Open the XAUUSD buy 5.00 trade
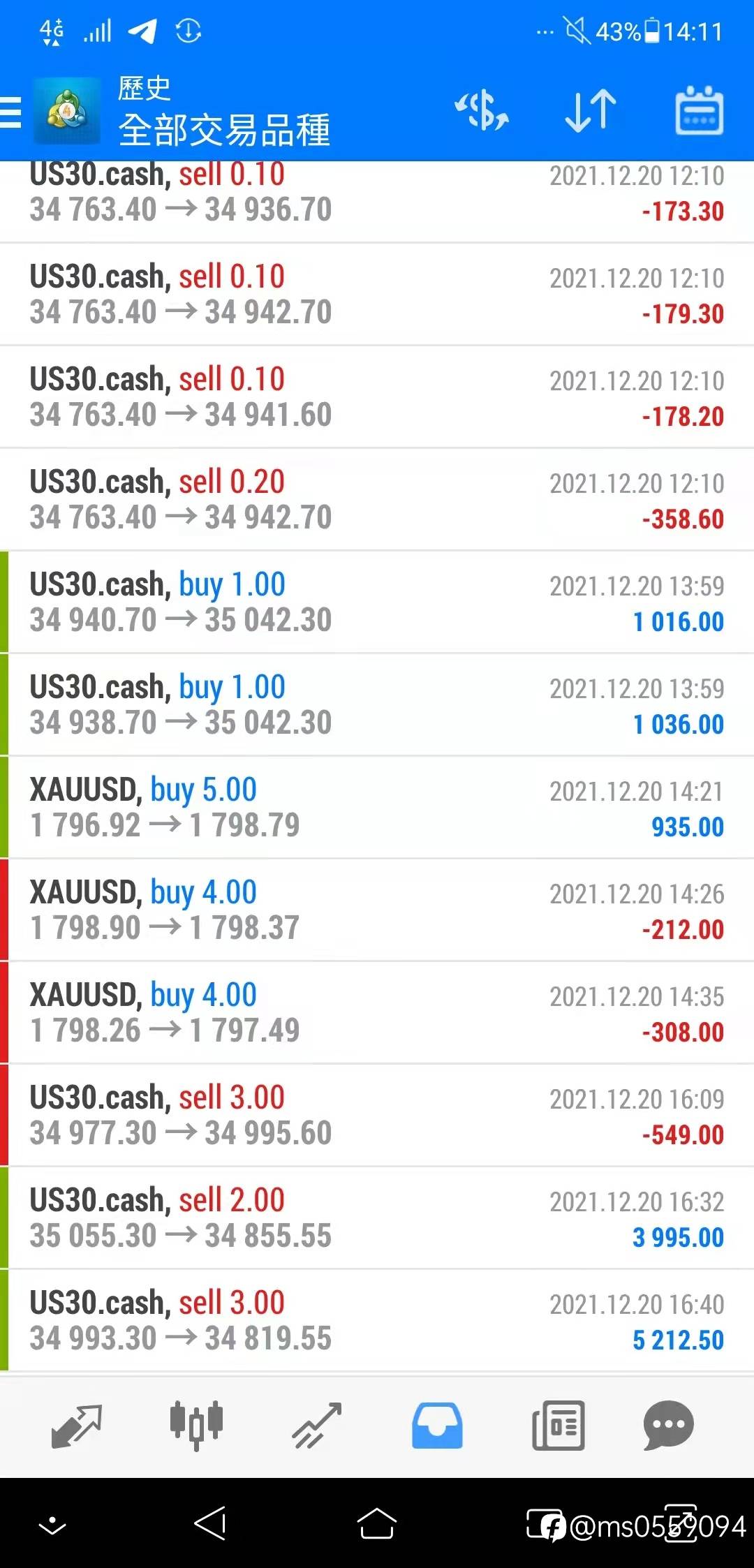754x1568 pixels. [377, 807]
